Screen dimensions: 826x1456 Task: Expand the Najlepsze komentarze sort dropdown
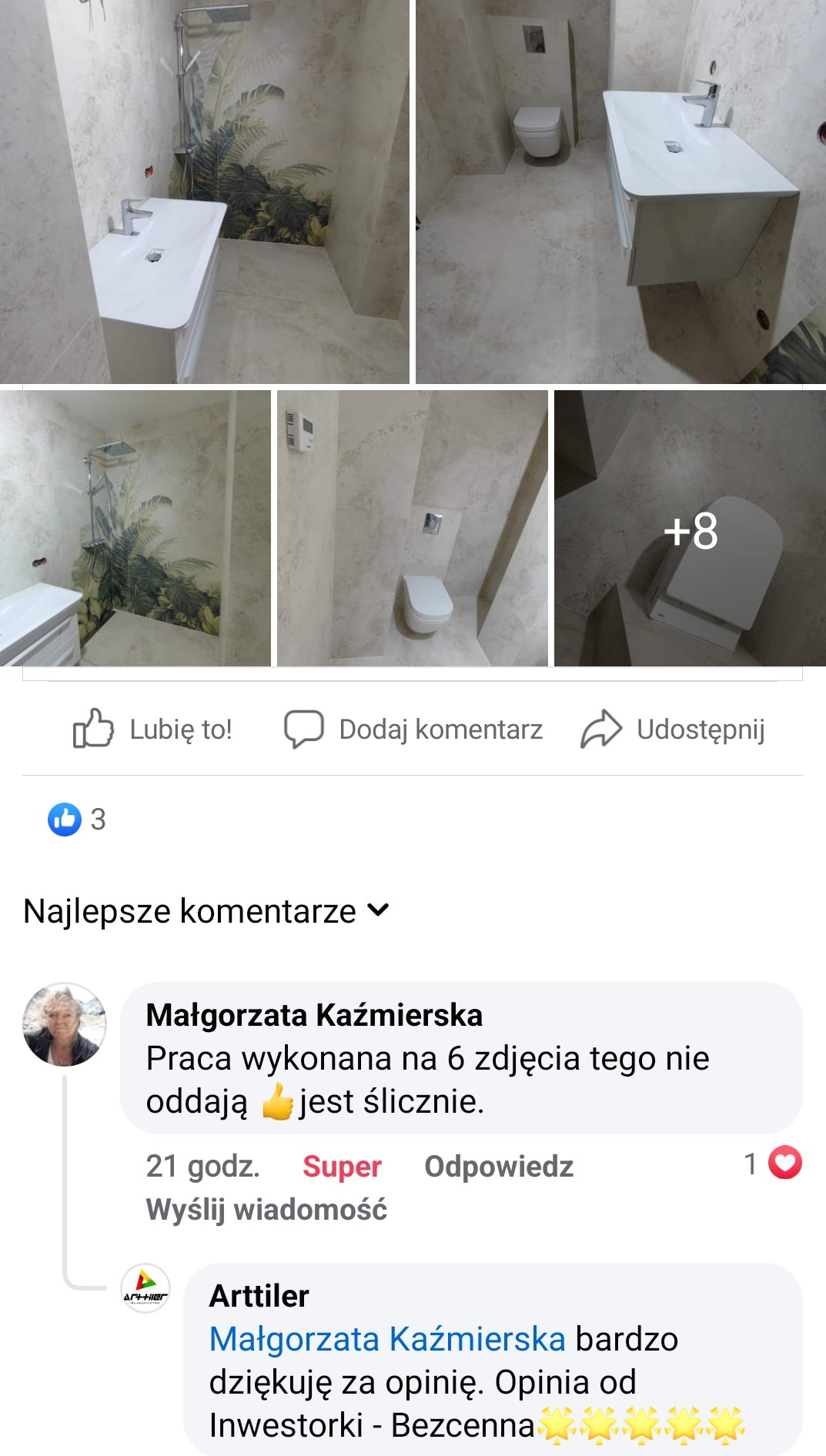(206, 910)
